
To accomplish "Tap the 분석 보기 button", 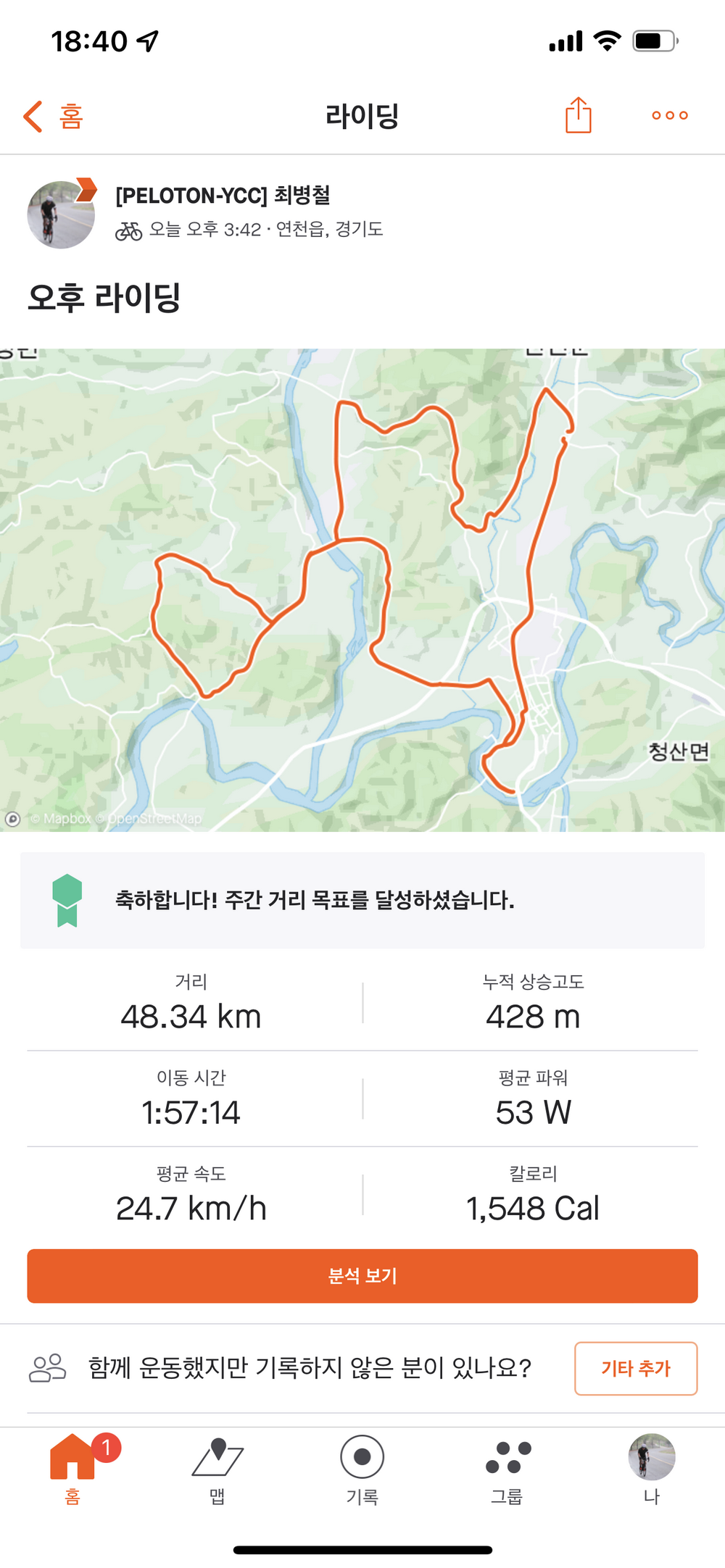I will click(x=362, y=1275).
